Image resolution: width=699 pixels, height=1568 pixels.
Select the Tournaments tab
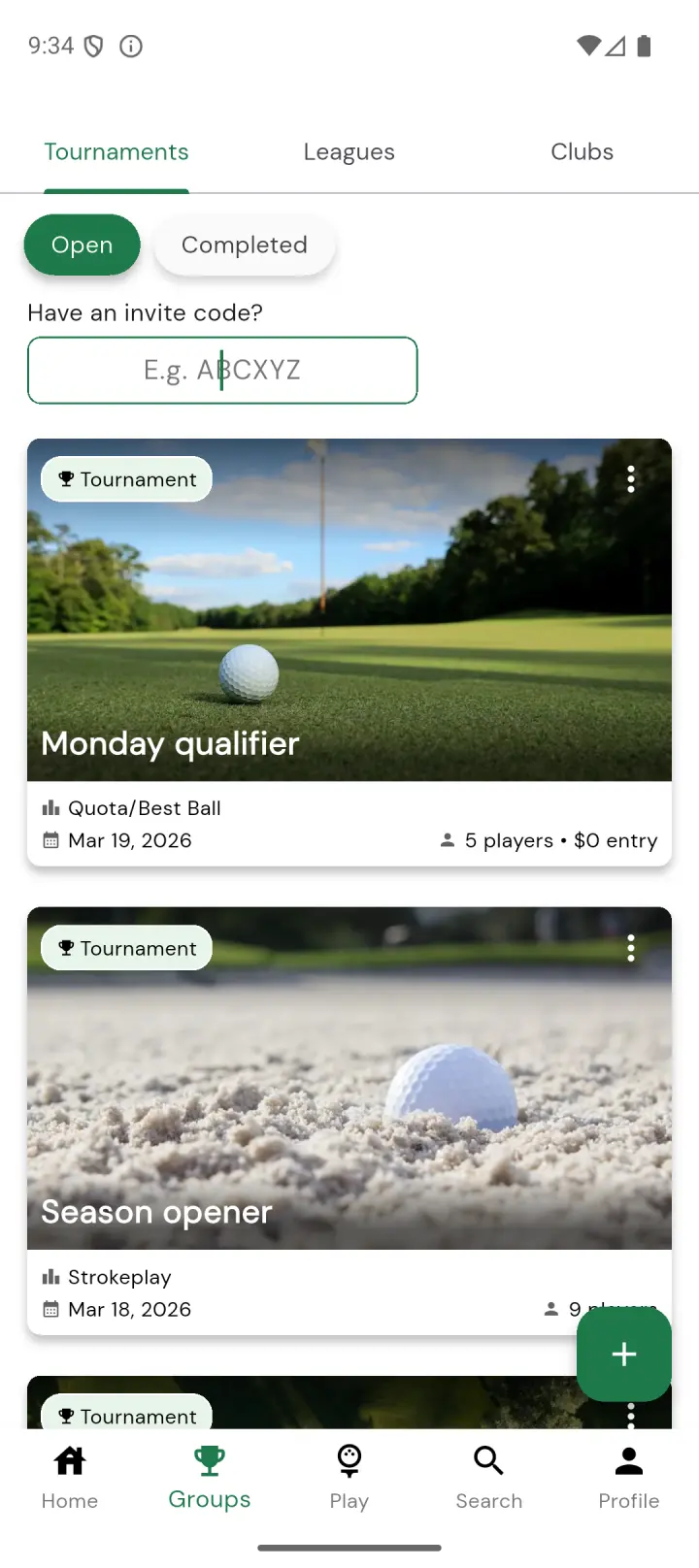coord(116,152)
